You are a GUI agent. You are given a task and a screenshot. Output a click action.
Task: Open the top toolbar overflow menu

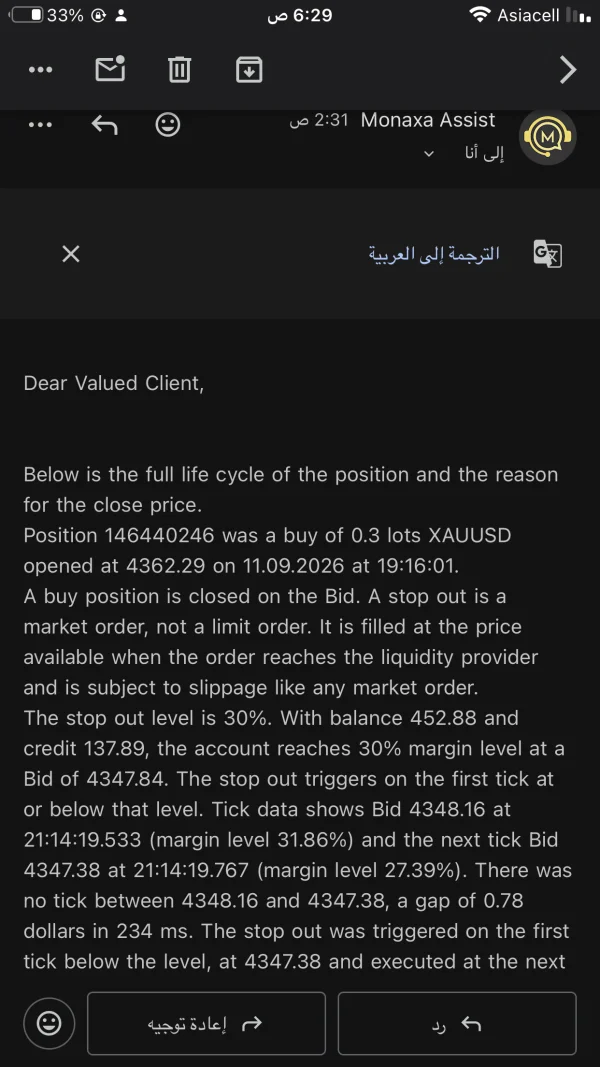40,69
